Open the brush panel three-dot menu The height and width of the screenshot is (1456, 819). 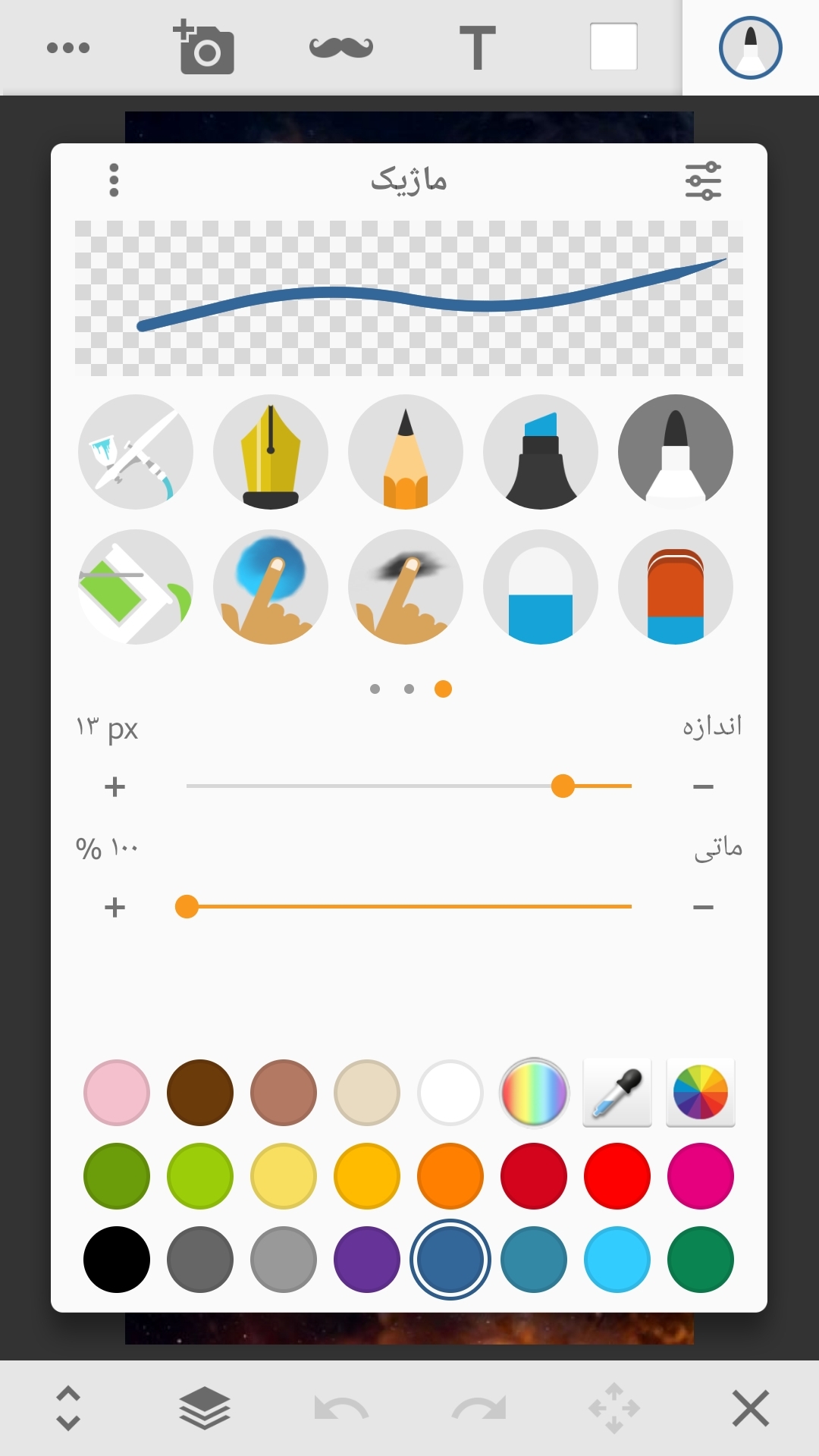coord(114,180)
